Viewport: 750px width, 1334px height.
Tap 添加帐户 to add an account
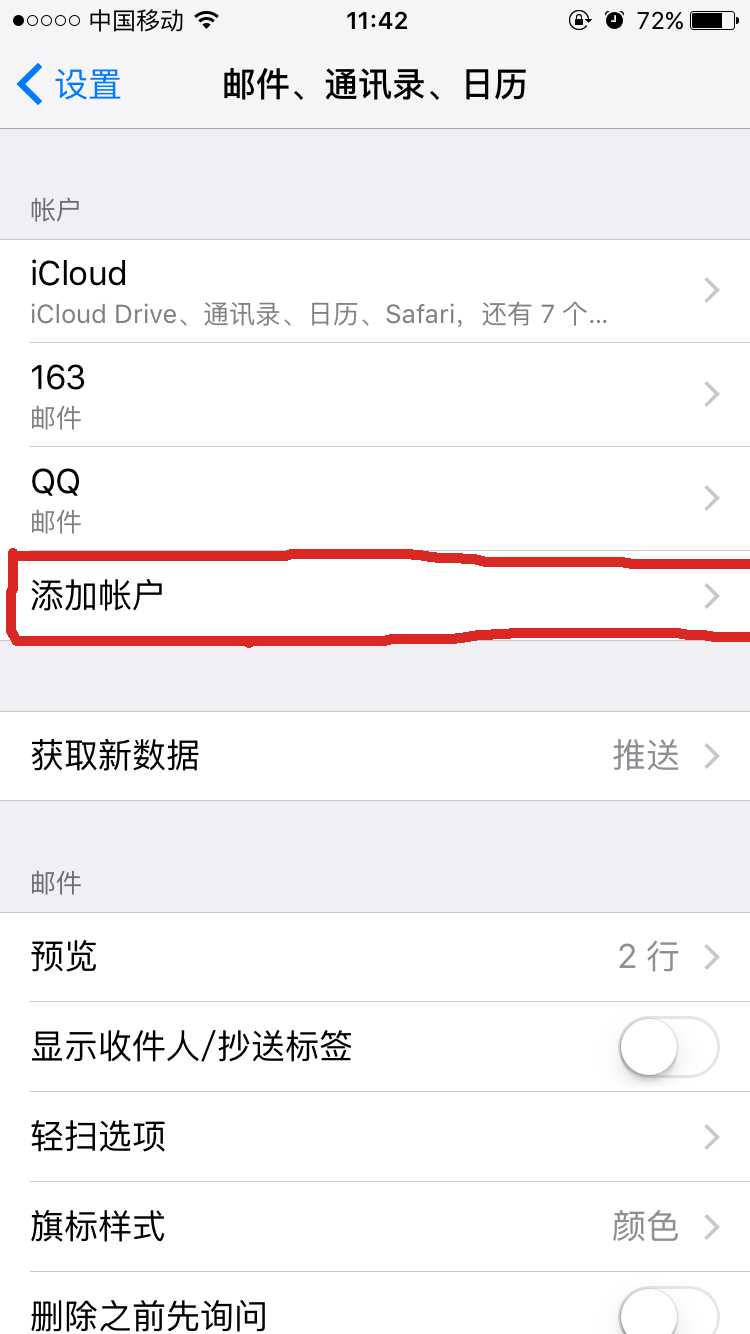[375, 596]
